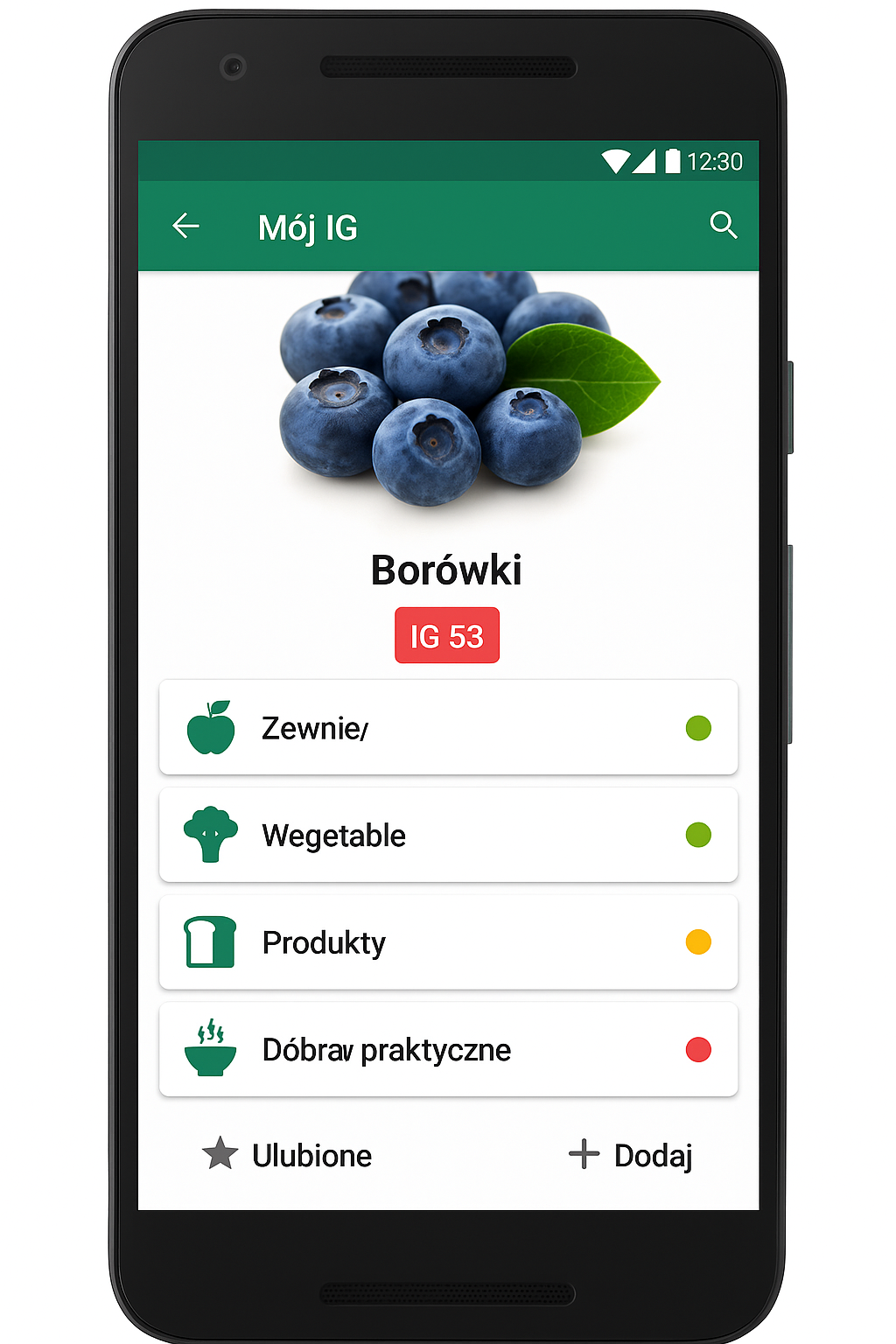Tap the Dodaj button
This screenshot has height=1344, width=896.
pyautogui.click(x=631, y=1155)
